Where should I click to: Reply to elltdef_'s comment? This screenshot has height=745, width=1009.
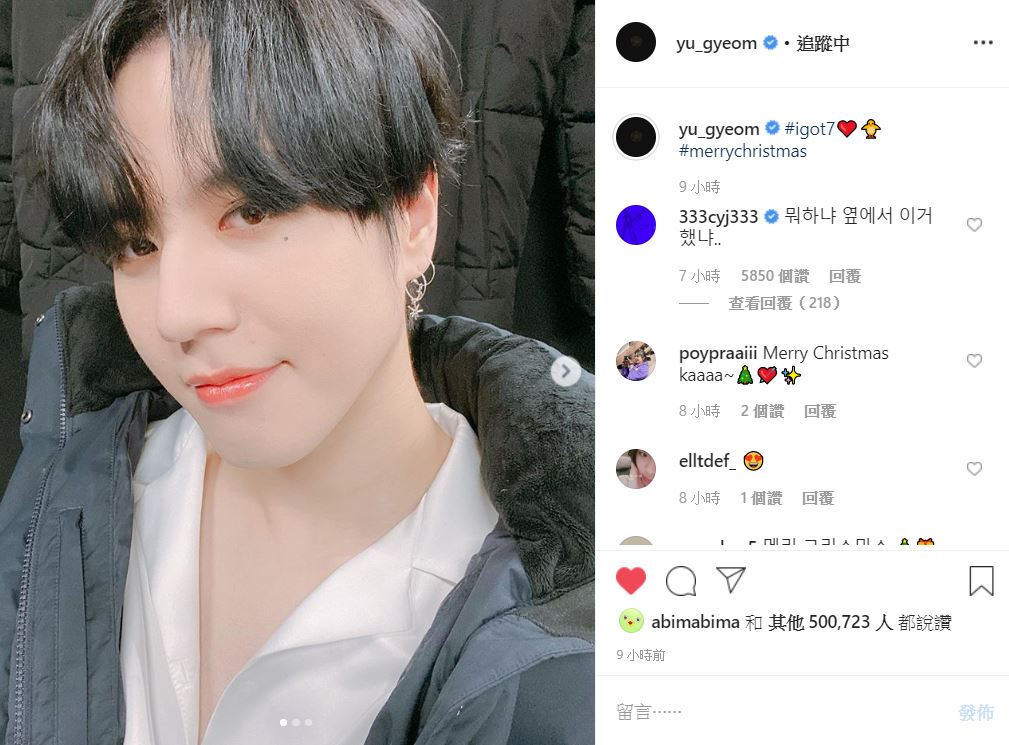[818, 498]
